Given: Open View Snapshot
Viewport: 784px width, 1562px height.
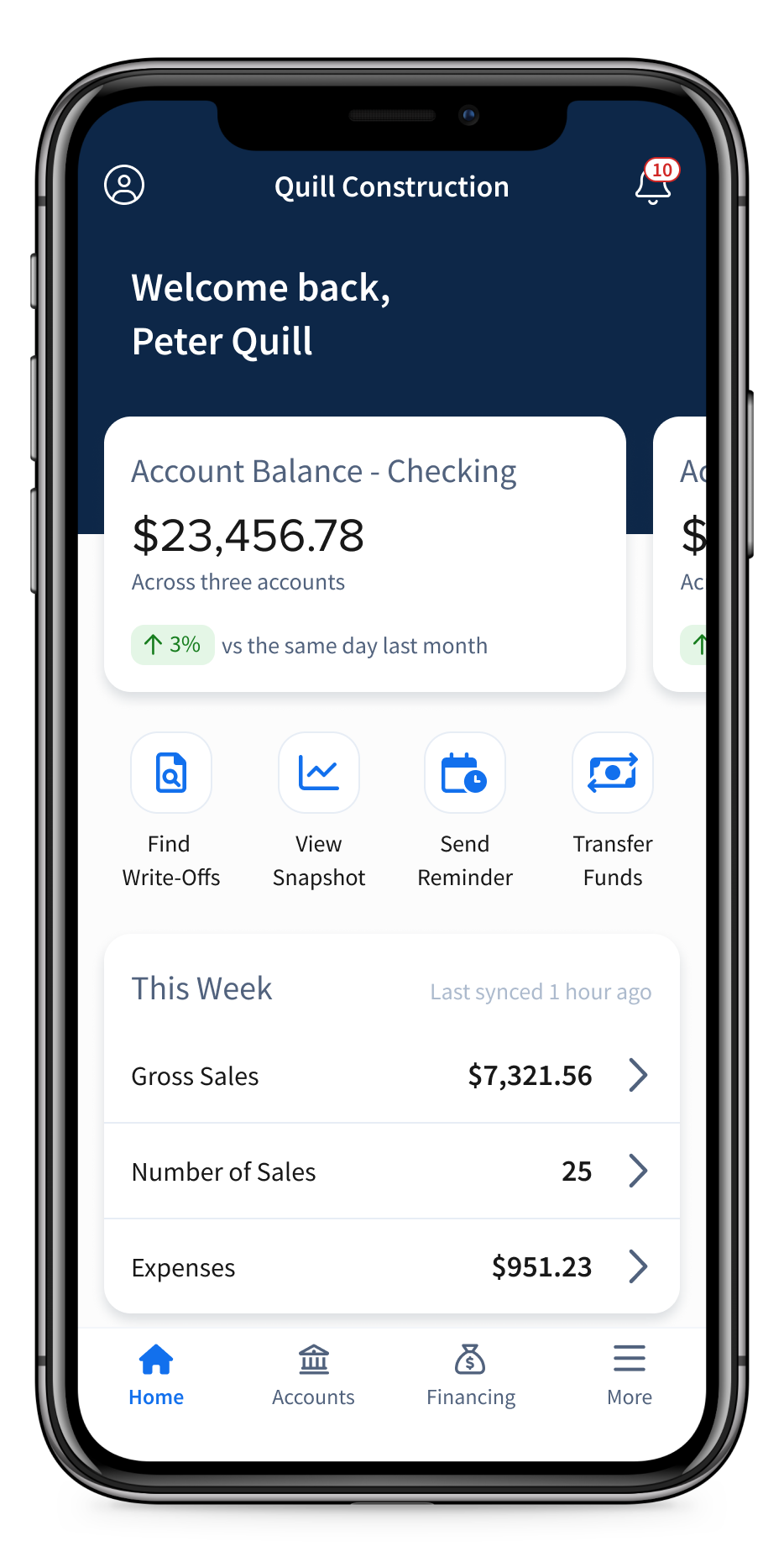Looking at the screenshot, I should pos(319,810).
